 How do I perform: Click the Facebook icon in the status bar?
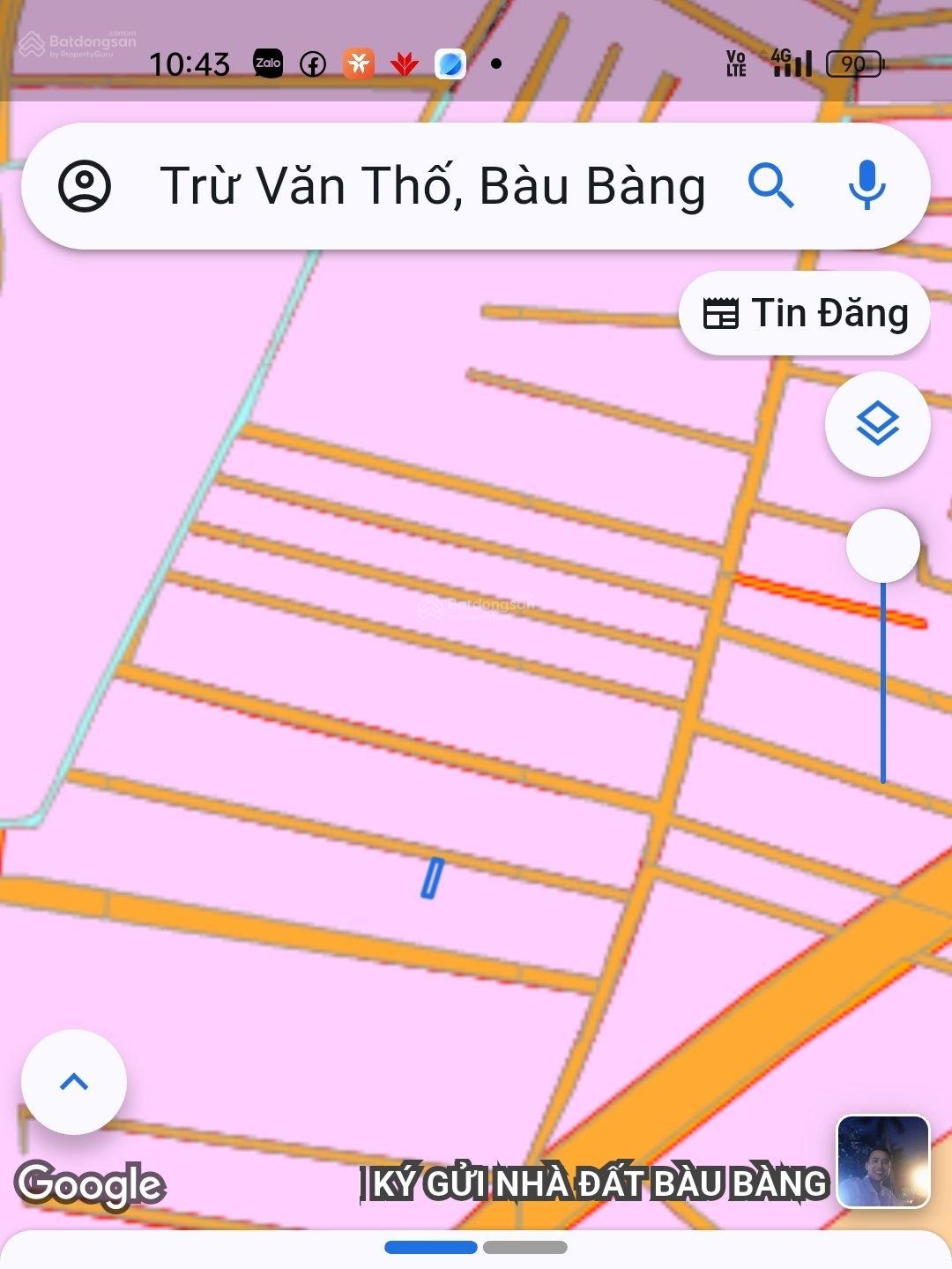coord(313,63)
